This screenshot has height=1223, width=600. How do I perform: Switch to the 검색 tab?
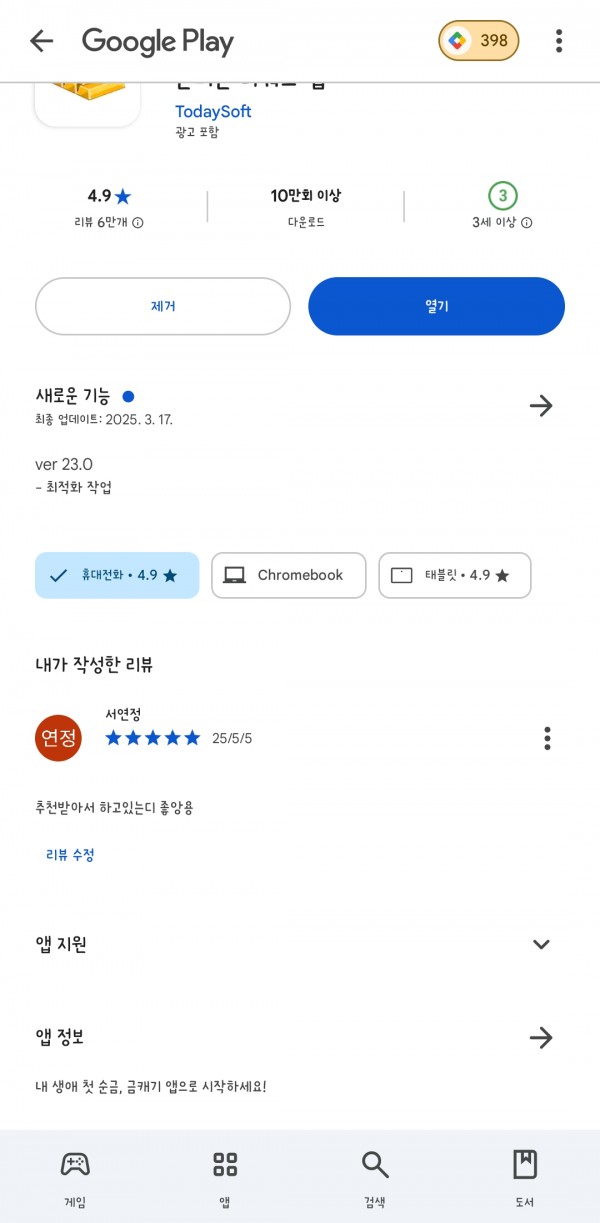375,1177
